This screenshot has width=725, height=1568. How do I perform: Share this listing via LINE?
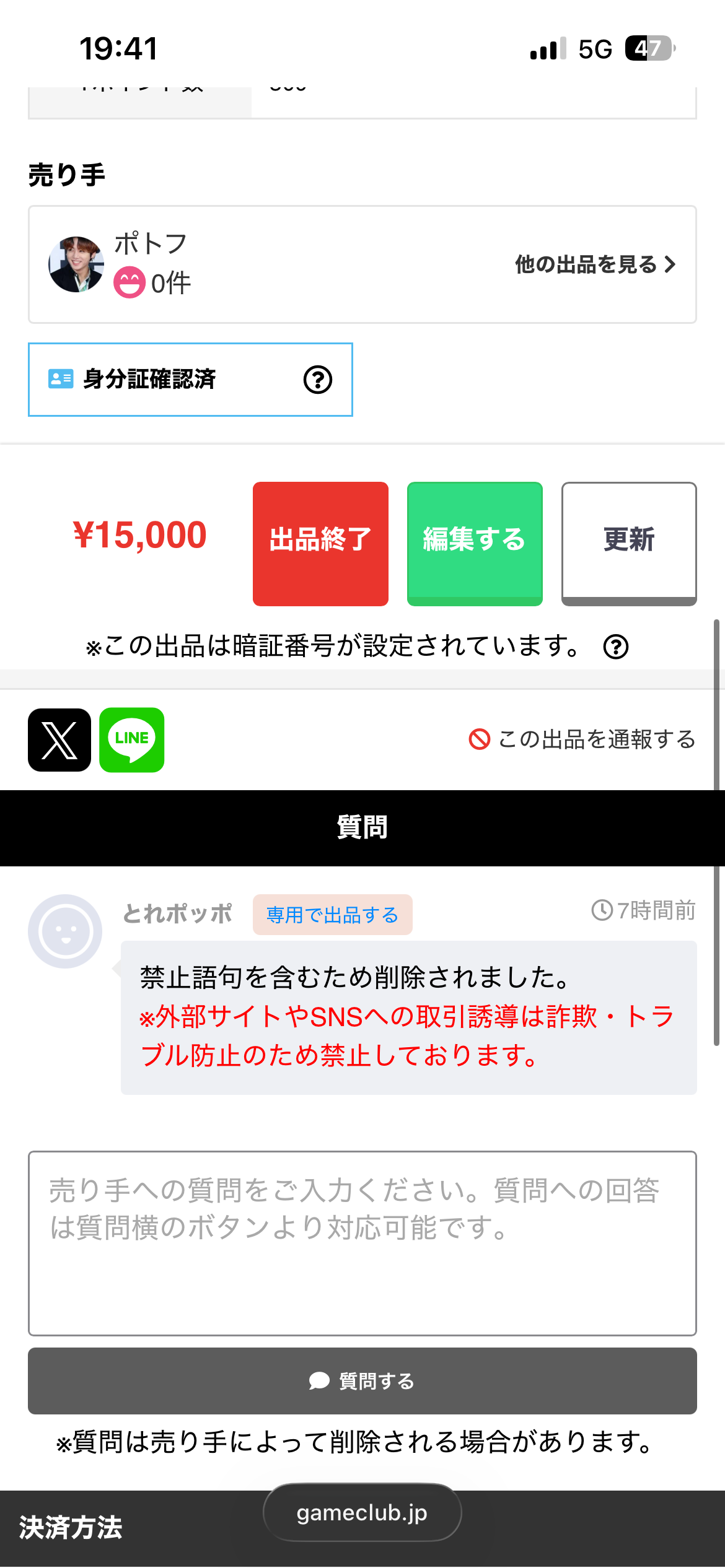coord(132,740)
